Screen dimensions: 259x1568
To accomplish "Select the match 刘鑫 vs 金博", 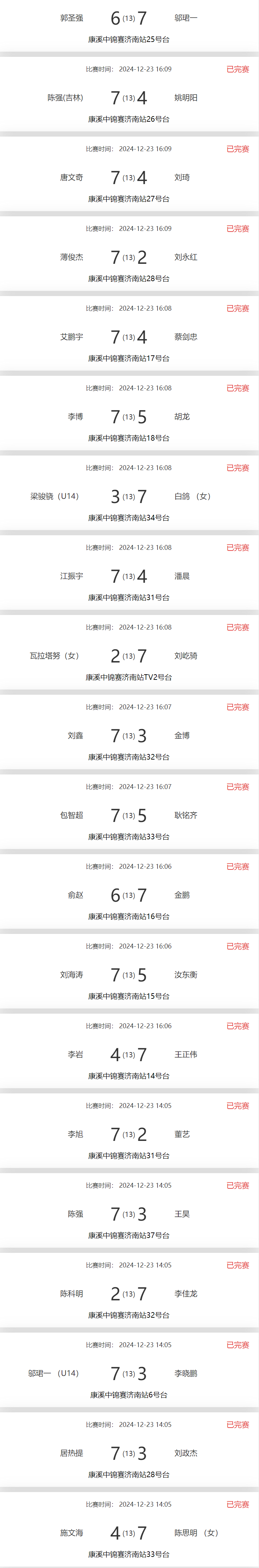I will click(129, 736).
